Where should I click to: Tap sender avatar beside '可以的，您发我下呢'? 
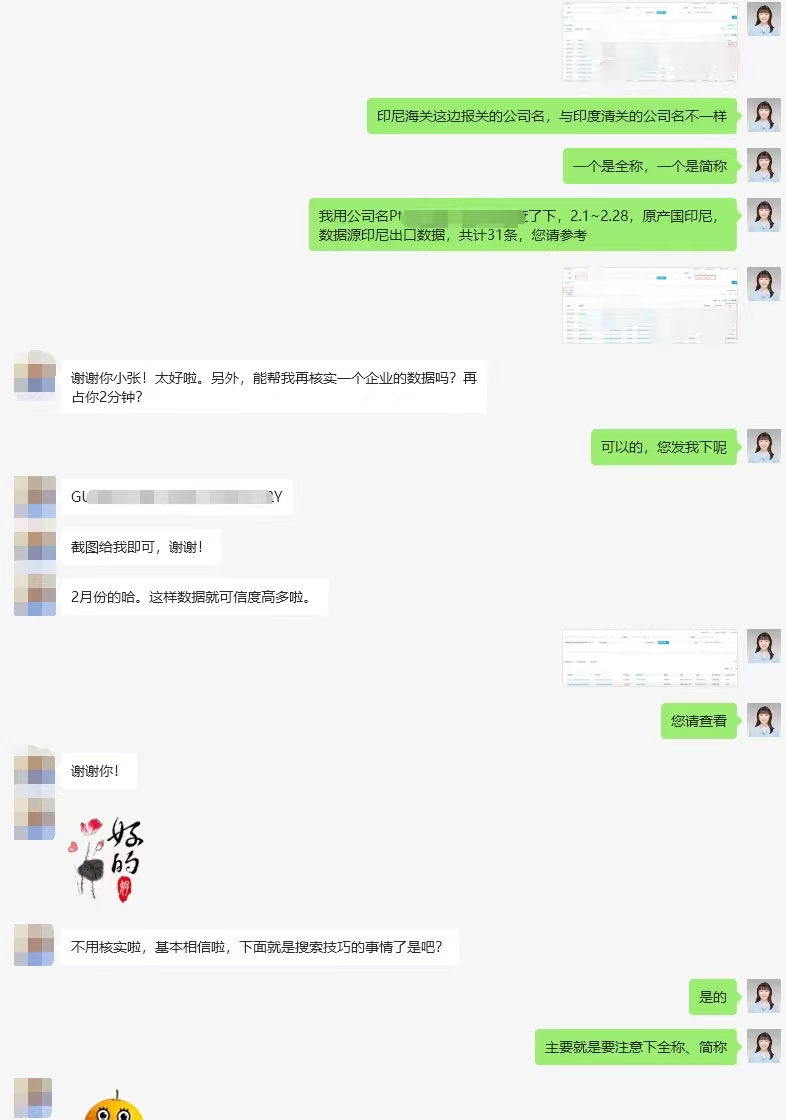(x=763, y=446)
